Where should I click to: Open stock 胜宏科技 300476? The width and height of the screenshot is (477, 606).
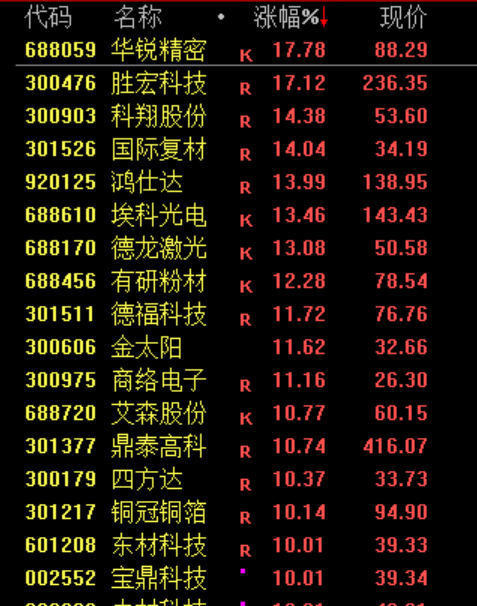(238, 83)
